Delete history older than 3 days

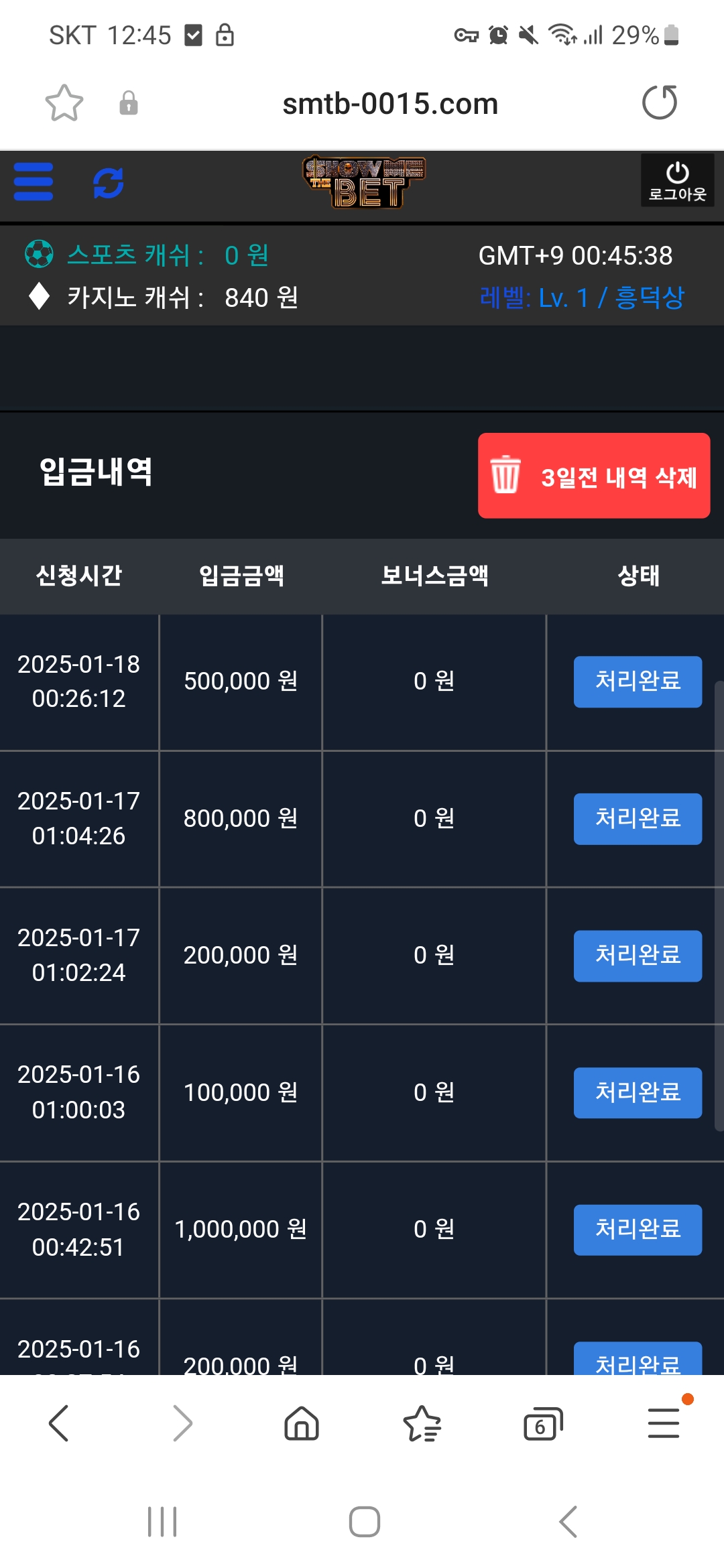594,476
